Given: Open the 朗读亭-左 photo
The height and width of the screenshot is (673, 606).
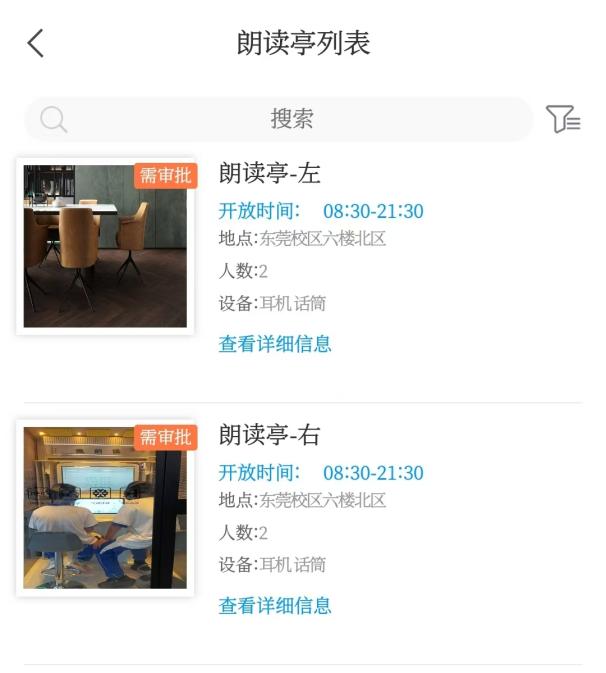Looking at the screenshot, I should pyautogui.click(x=105, y=245).
